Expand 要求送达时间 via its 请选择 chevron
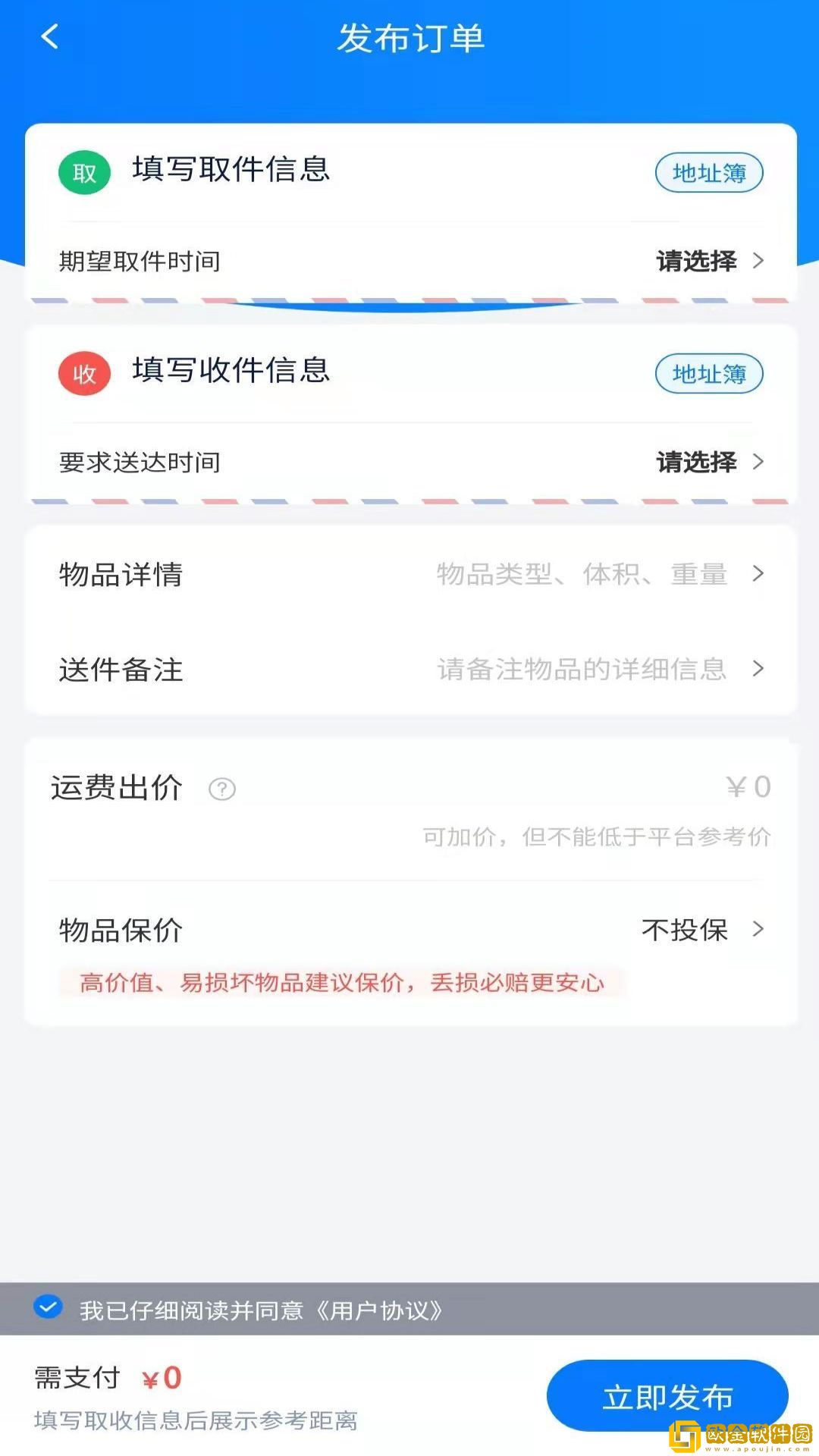Image resolution: width=819 pixels, height=1456 pixels. (758, 463)
